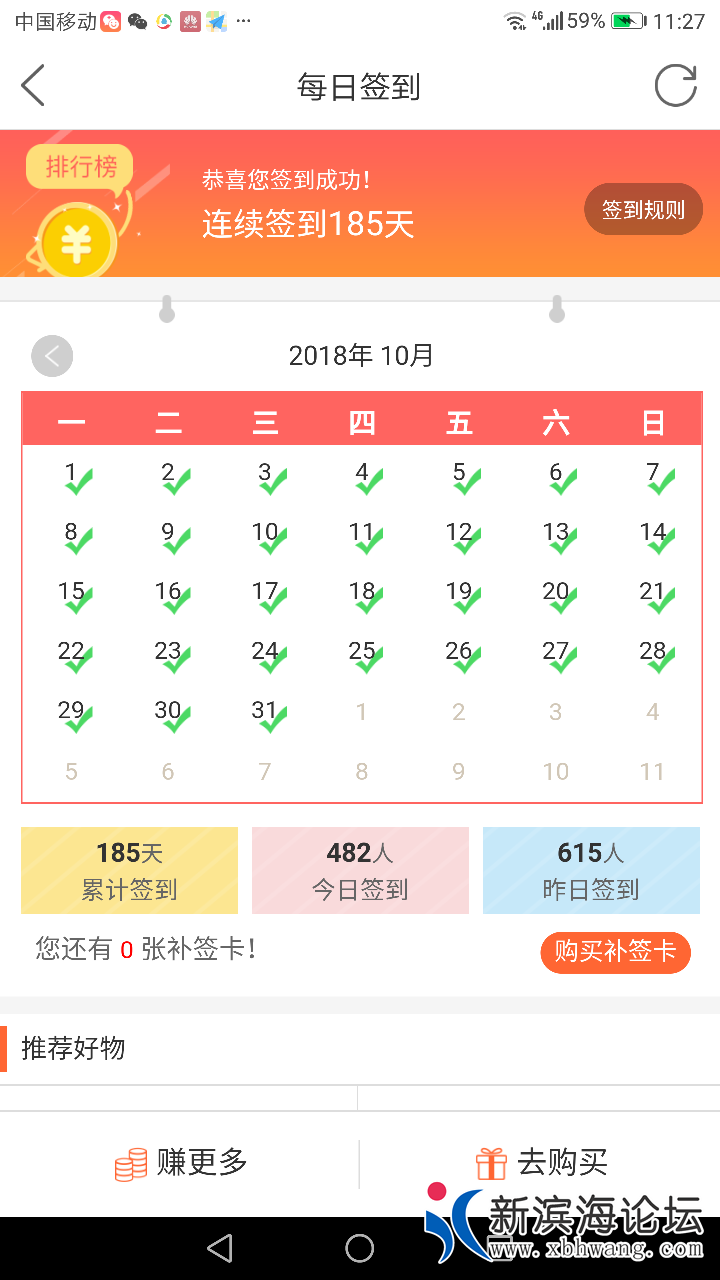This screenshot has width=720, height=1280.
Task: Open 赚更多 to earn more coins
Action: (x=180, y=1163)
